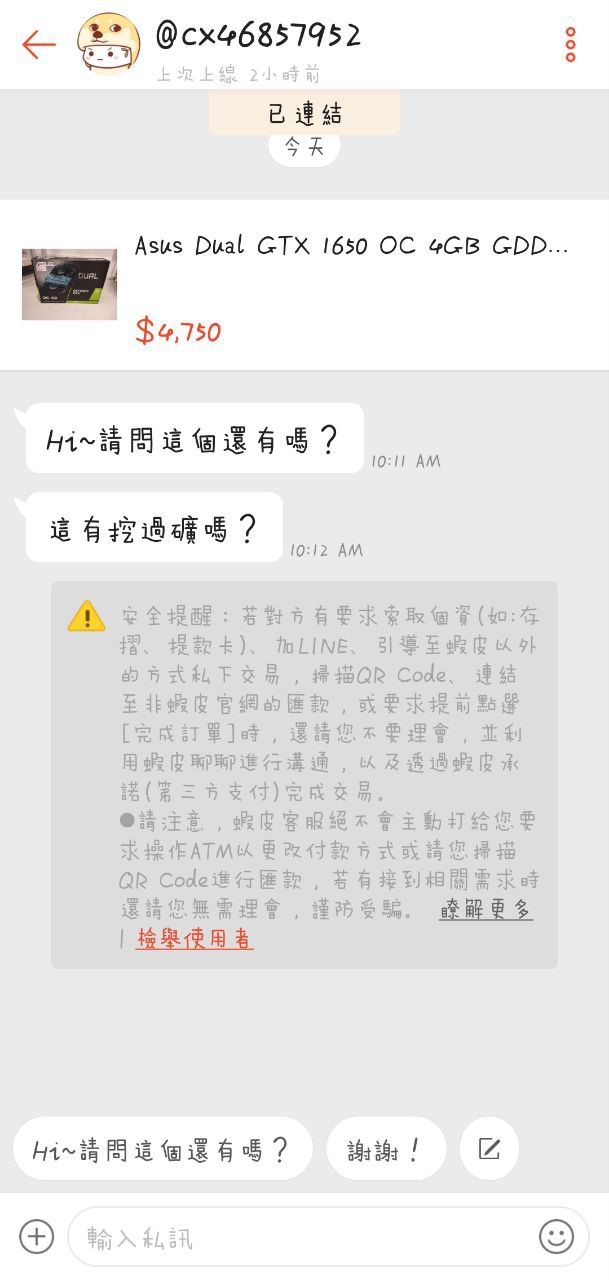Open the emoji sticker picker
Image resolution: width=609 pixels, height=1280 pixels.
point(557,1236)
